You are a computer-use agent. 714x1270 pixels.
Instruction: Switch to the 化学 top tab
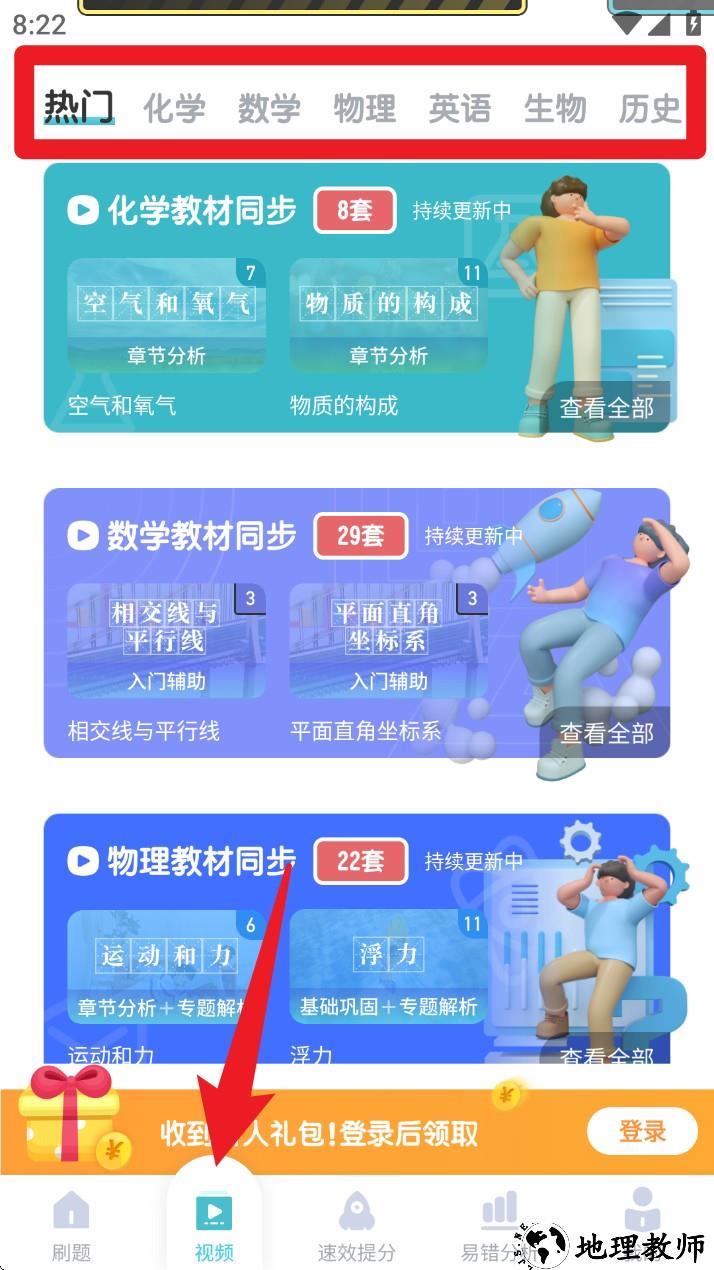click(174, 108)
